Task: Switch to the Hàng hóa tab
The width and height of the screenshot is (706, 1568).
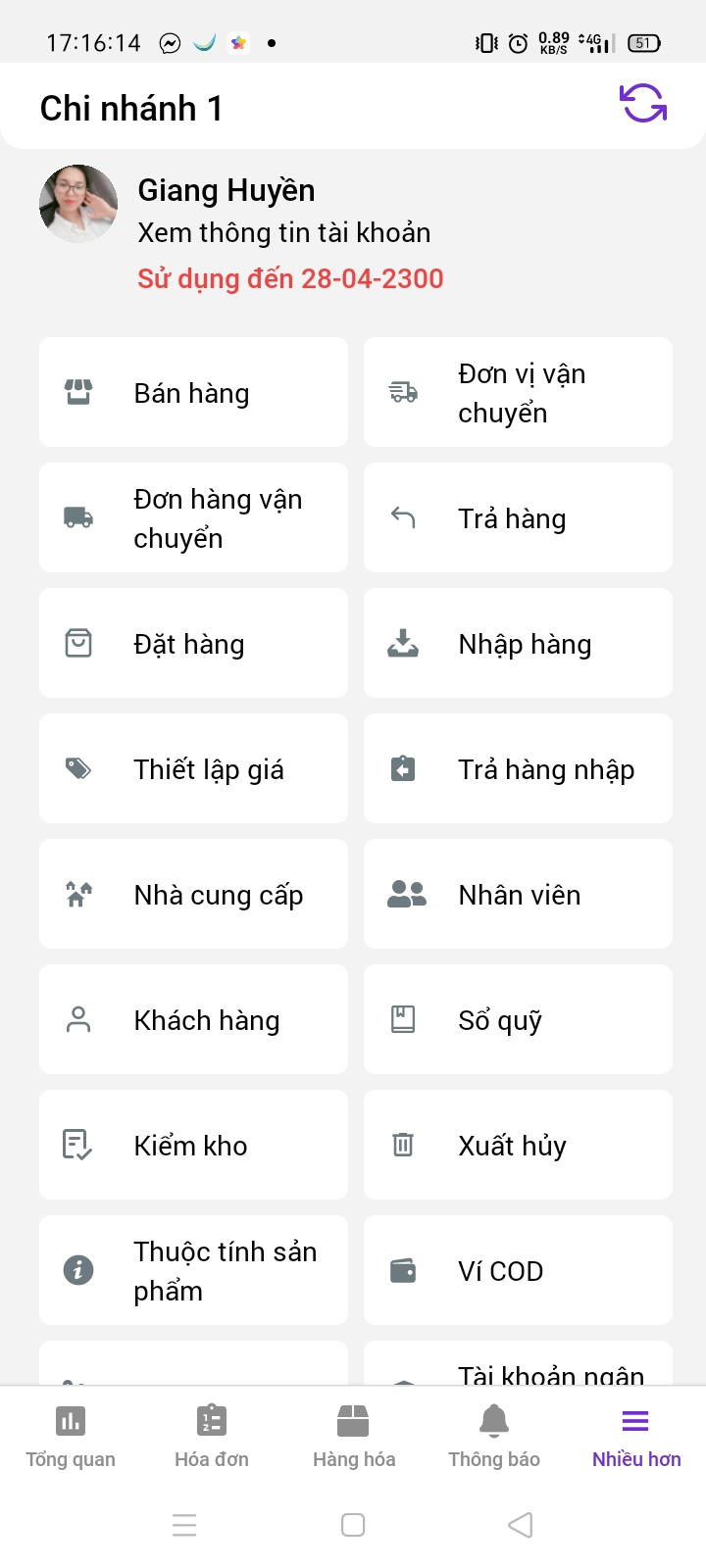Action: 353,1437
